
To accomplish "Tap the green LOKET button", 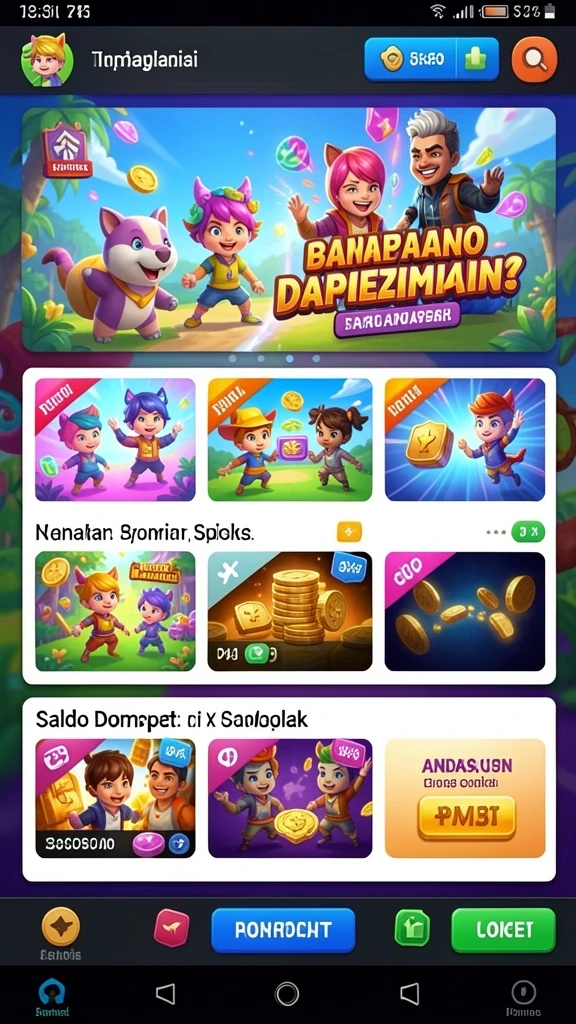I will (x=504, y=930).
